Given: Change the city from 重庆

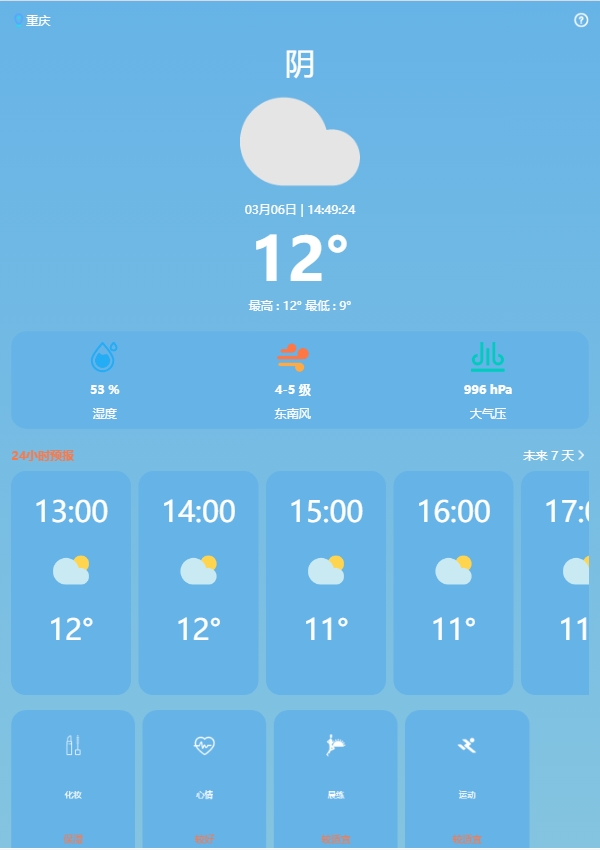Looking at the screenshot, I should point(33,21).
